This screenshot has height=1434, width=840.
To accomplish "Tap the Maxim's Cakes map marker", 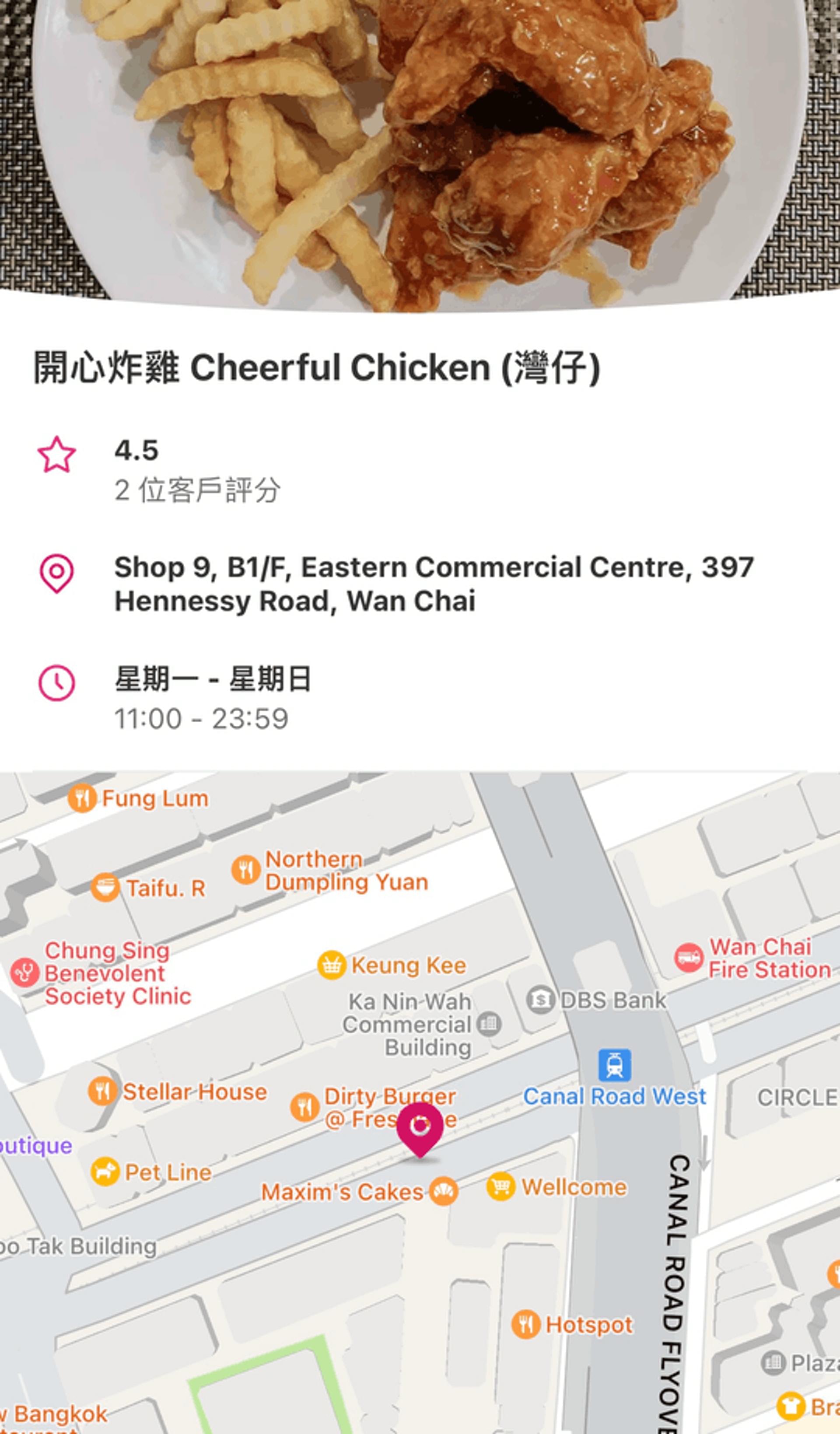I will (443, 1192).
